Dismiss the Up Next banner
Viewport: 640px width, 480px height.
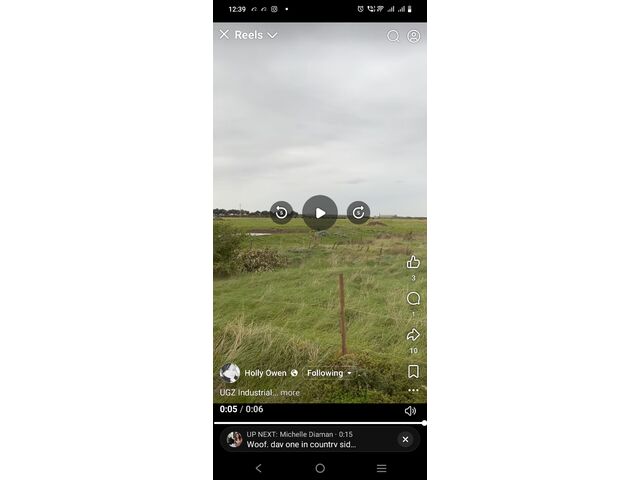click(x=405, y=439)
